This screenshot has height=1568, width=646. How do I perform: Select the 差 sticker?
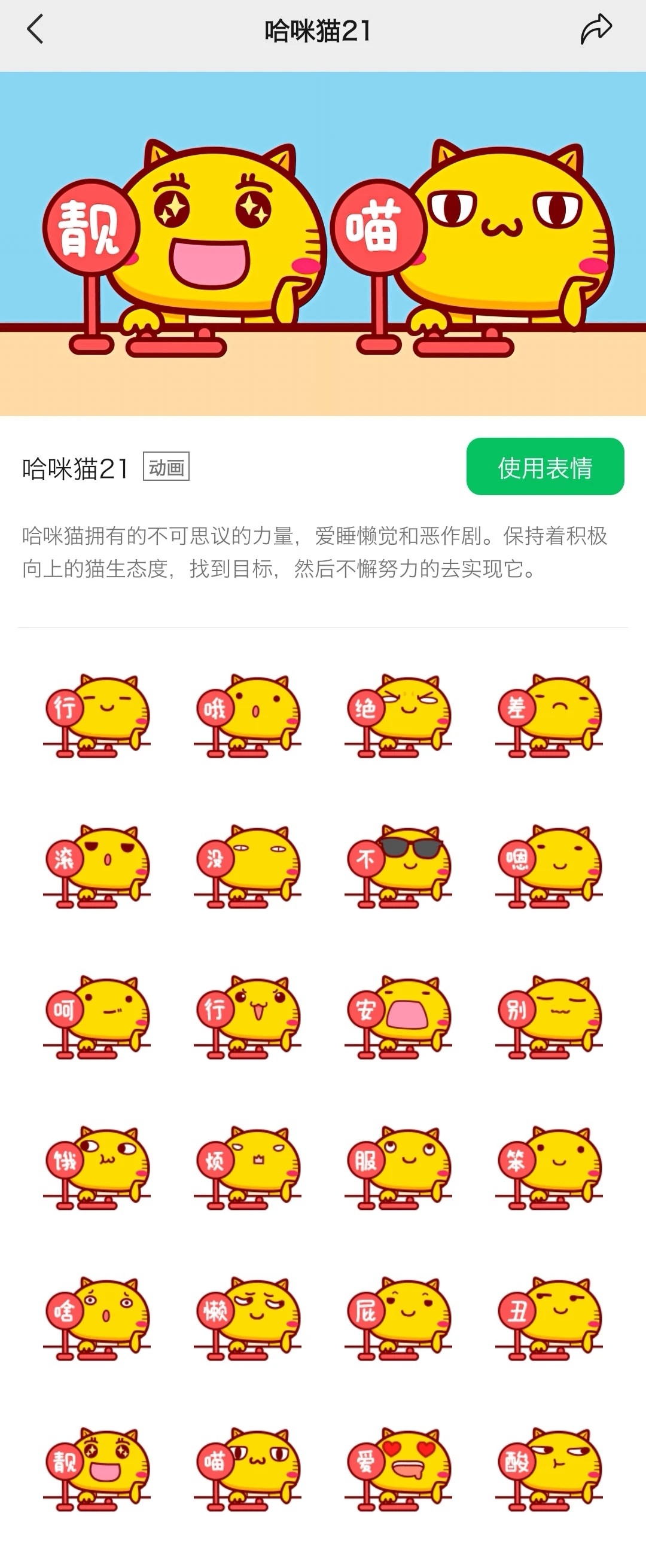pos(549,716)
